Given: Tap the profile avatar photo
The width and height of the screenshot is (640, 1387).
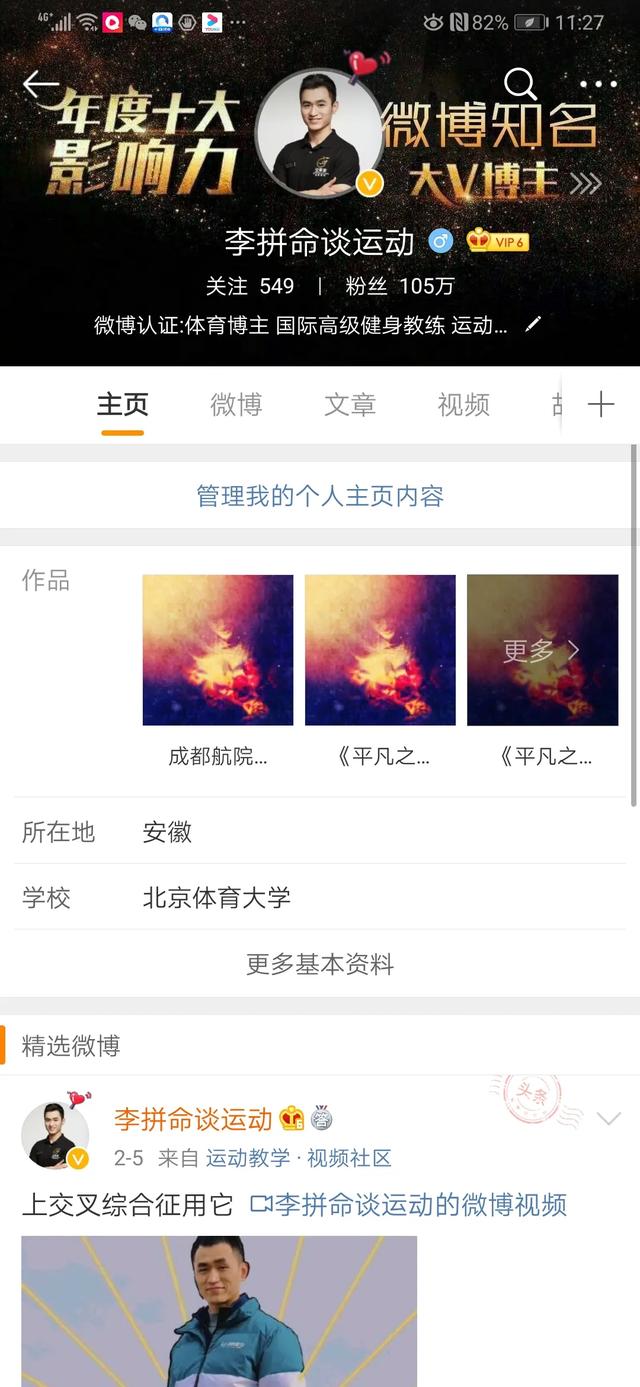Looking at the screenshot, I should tap(319, 133).
